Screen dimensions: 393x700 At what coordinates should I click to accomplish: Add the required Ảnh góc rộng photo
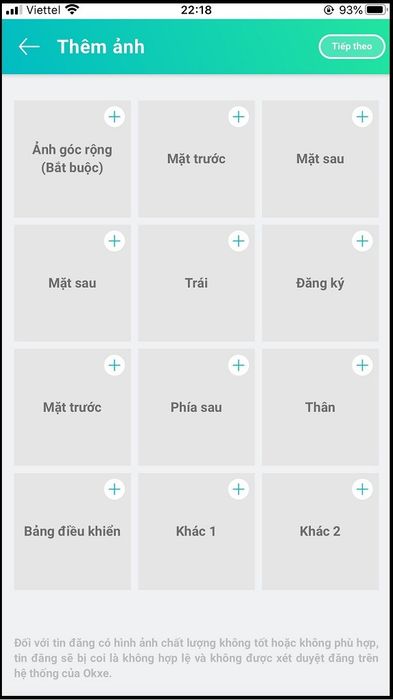(72, 158)
